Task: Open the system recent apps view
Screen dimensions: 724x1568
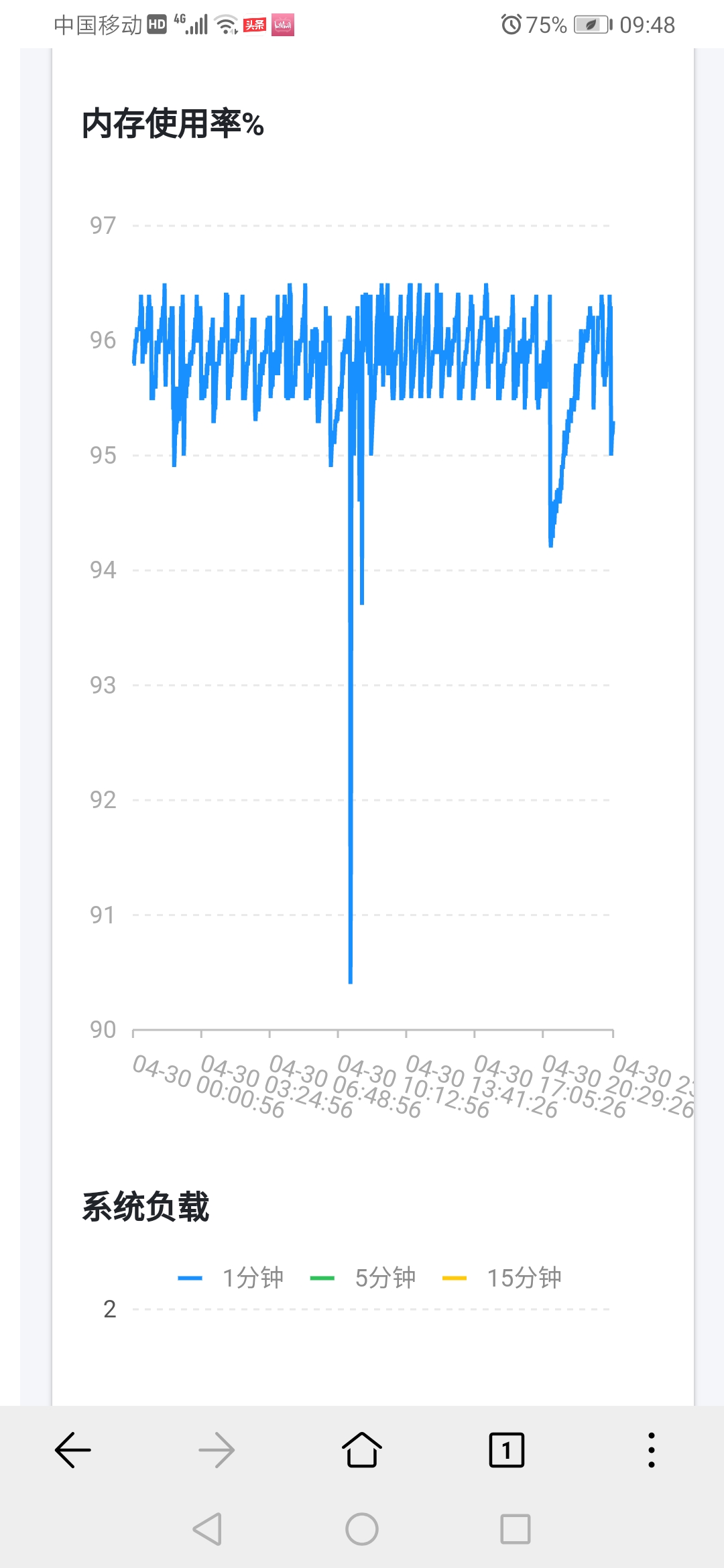Action: click(x=516, y=1529)
